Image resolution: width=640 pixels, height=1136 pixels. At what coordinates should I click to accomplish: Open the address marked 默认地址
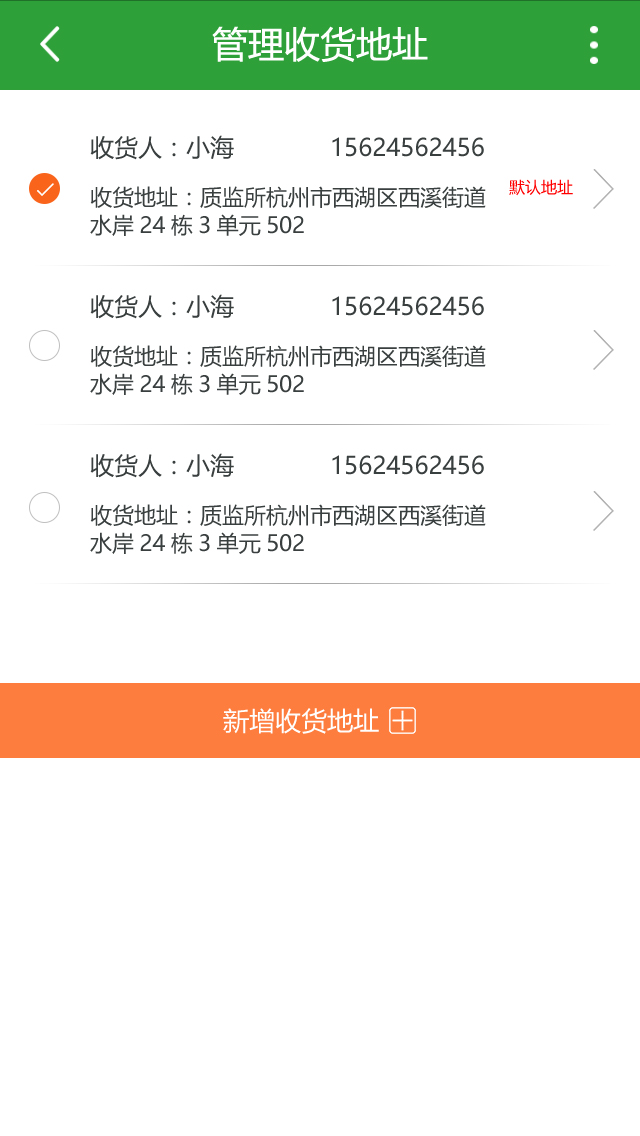coord(320,188)
